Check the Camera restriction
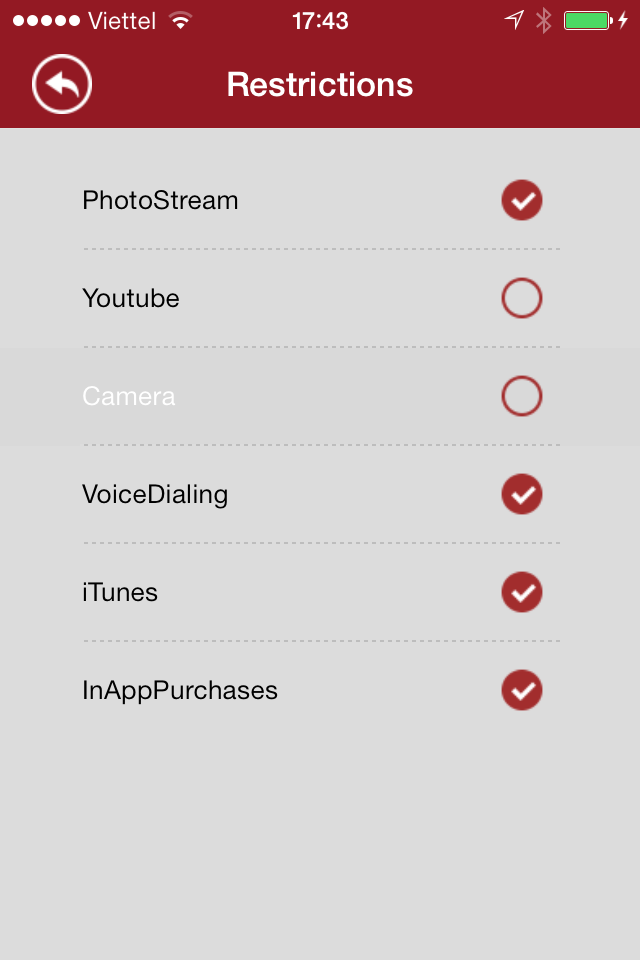The image size is (640, 960). (521, 396)
